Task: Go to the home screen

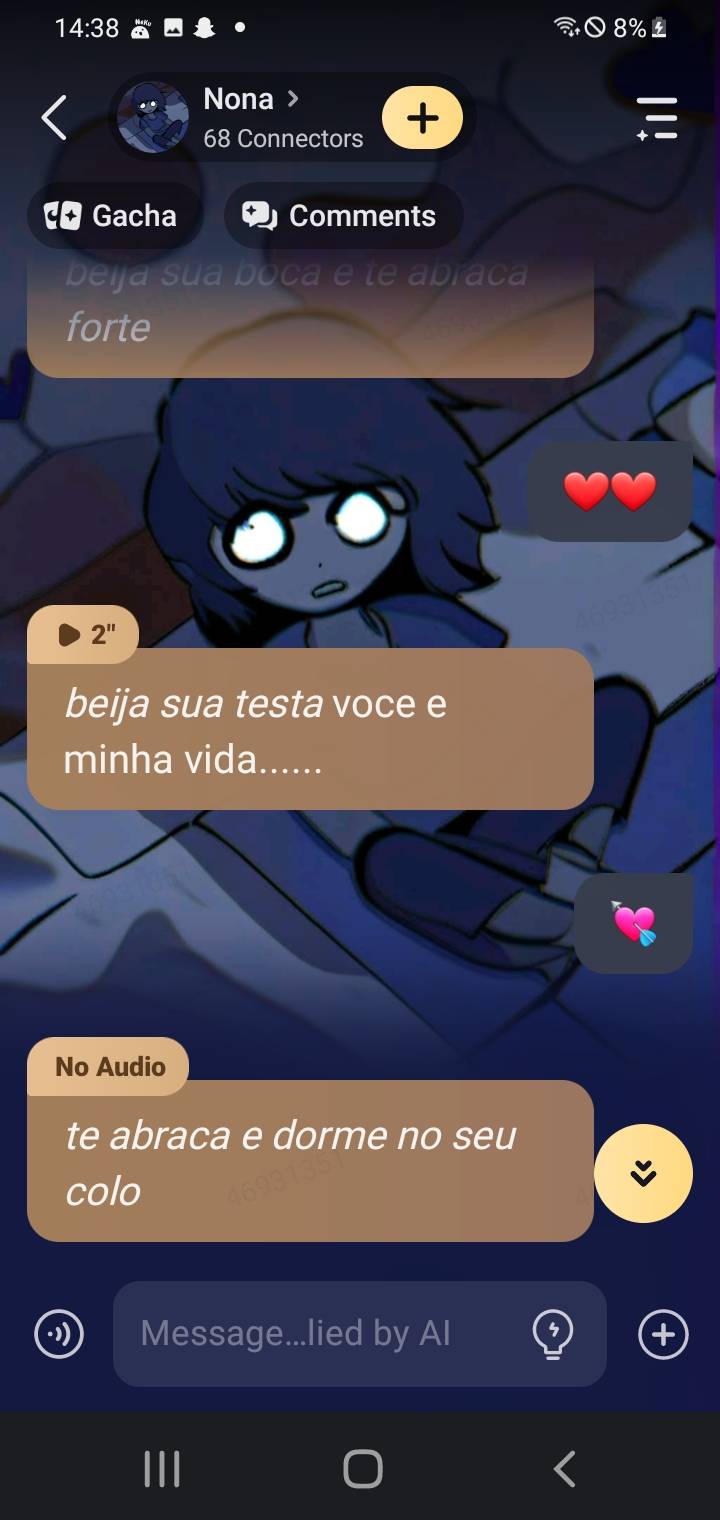Action: [x=362, y=1469]
